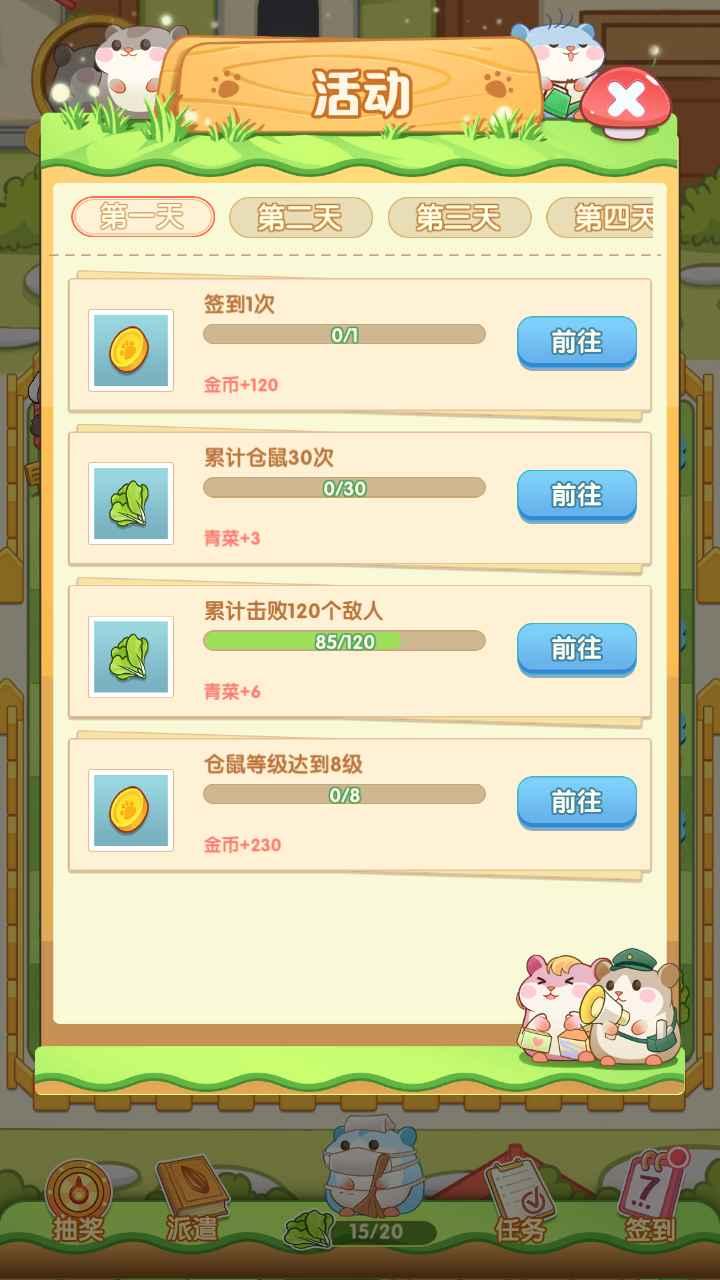This screenshot has height=1280, width=720.
Task: Open the 派遣 dispatch book
Action: point(192,1200)
